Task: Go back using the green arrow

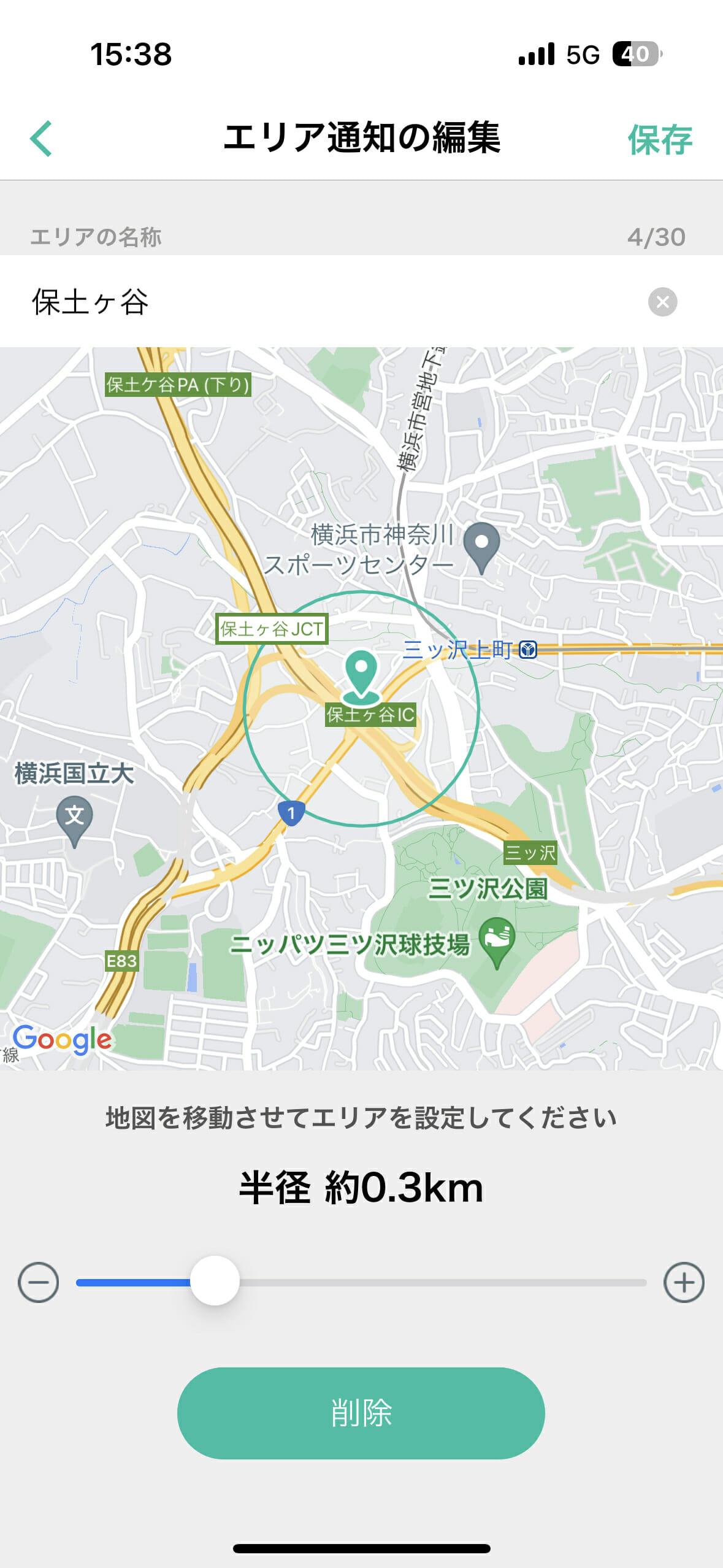Action: pos(42,139)
